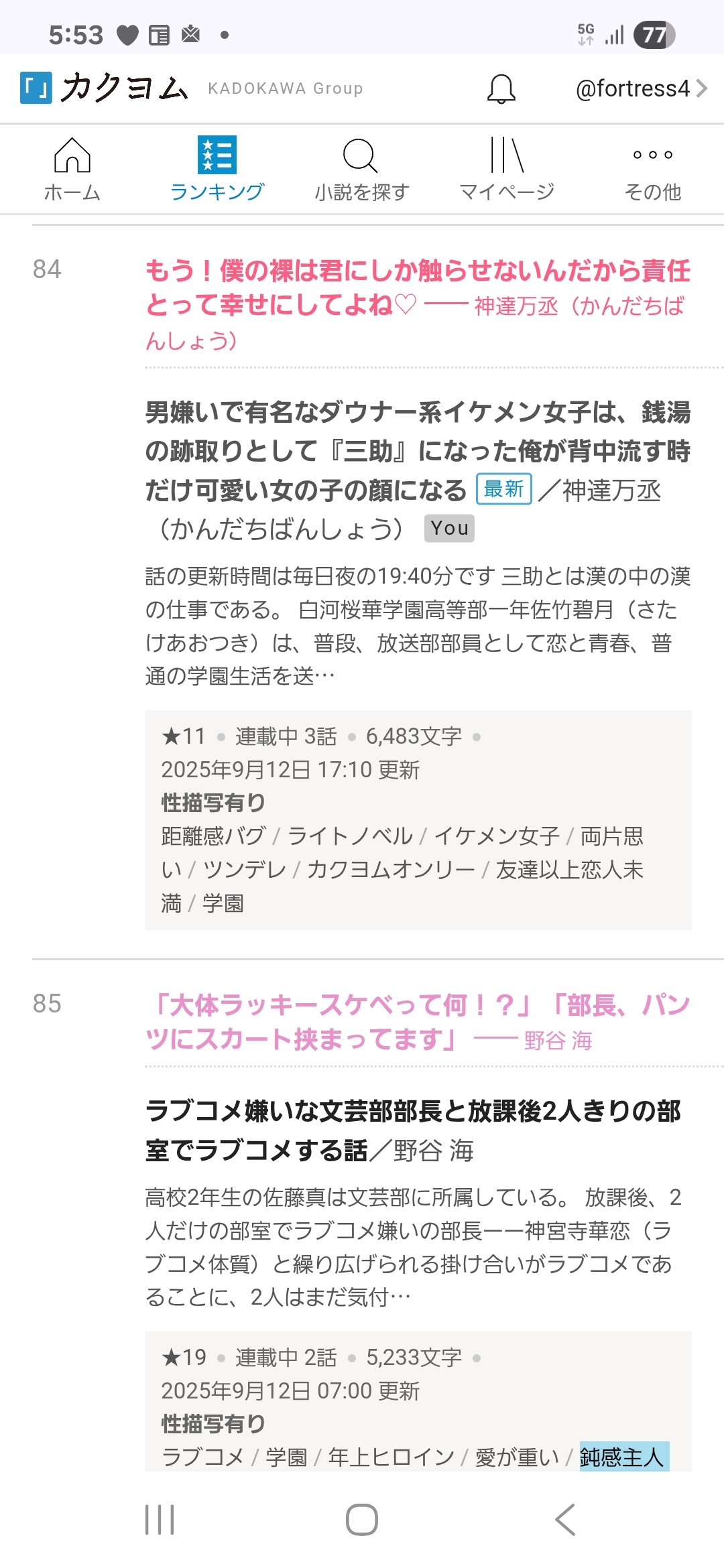Image resolution: width=724 pixels, height=1568 pixels.
Task: View the 年上ヒロイン tag
Action: click(391, 1457)
